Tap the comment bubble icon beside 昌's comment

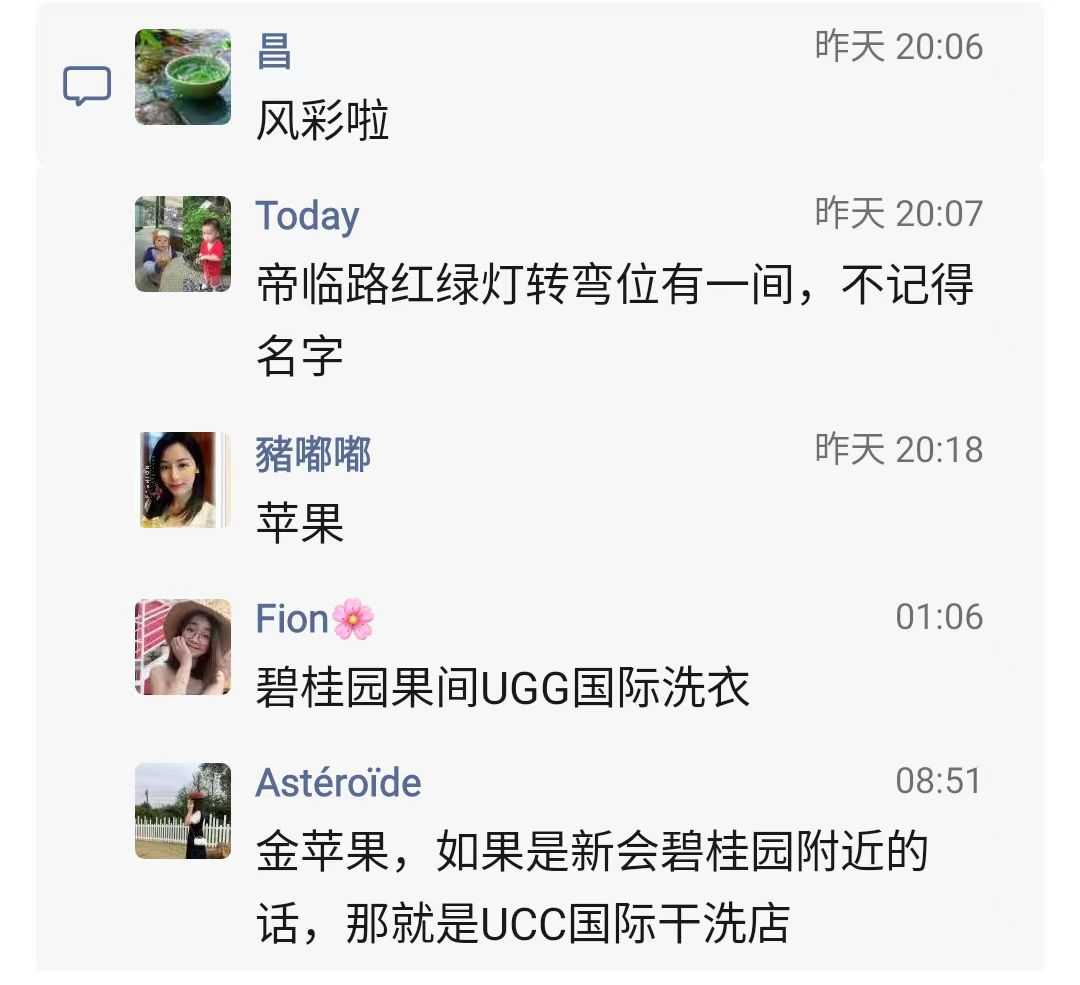(x=87, y=87)
